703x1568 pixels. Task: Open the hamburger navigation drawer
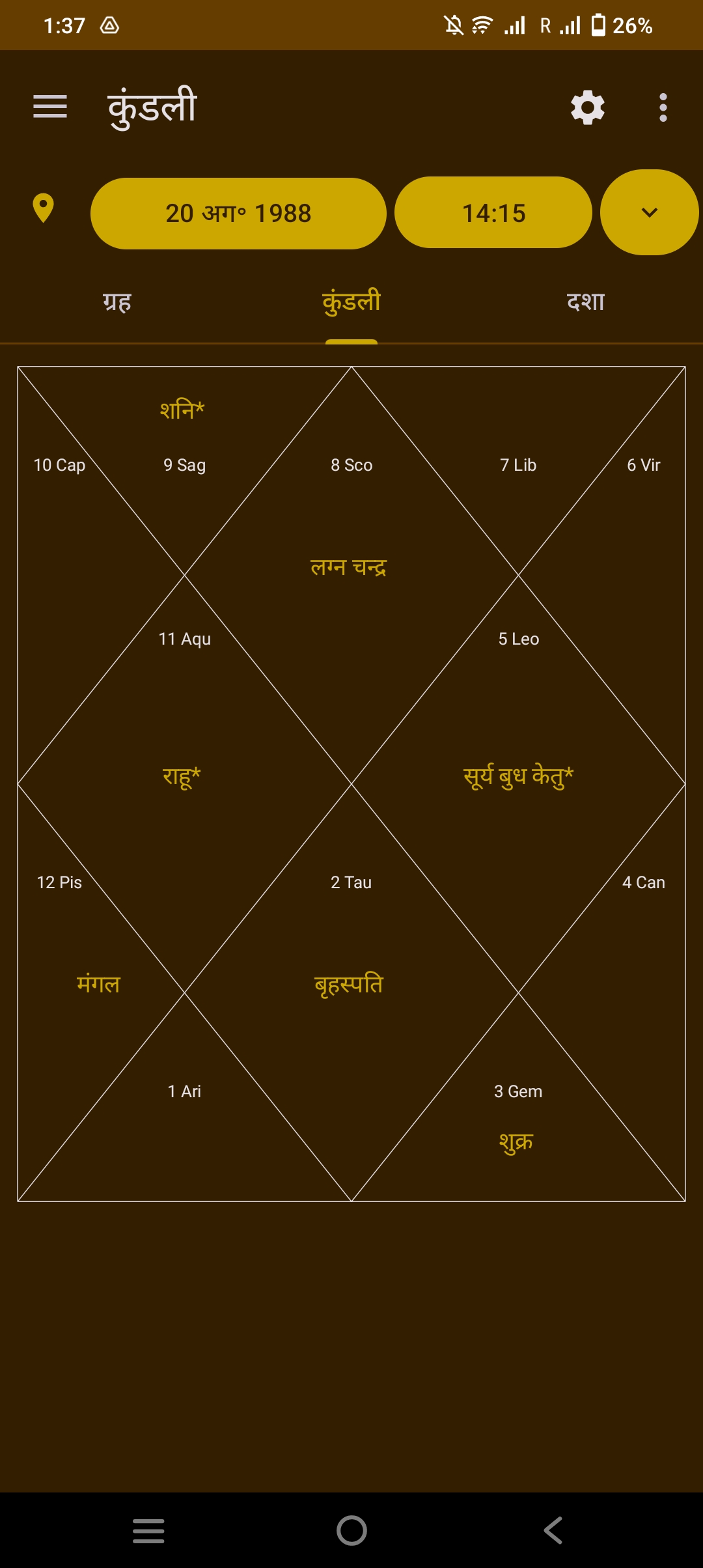pyautogui.click(x=50, y=107)
